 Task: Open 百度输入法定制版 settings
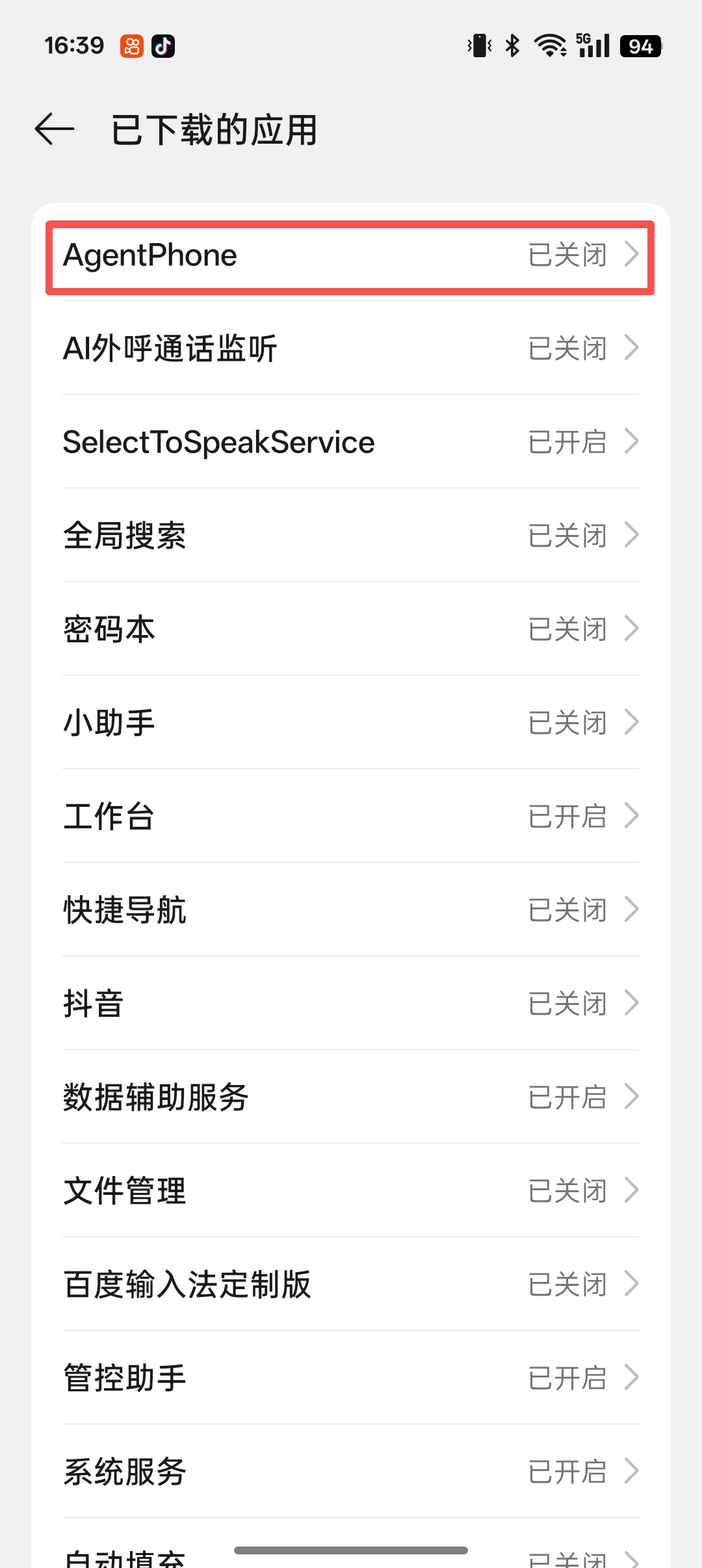[x=350, y=1285]
